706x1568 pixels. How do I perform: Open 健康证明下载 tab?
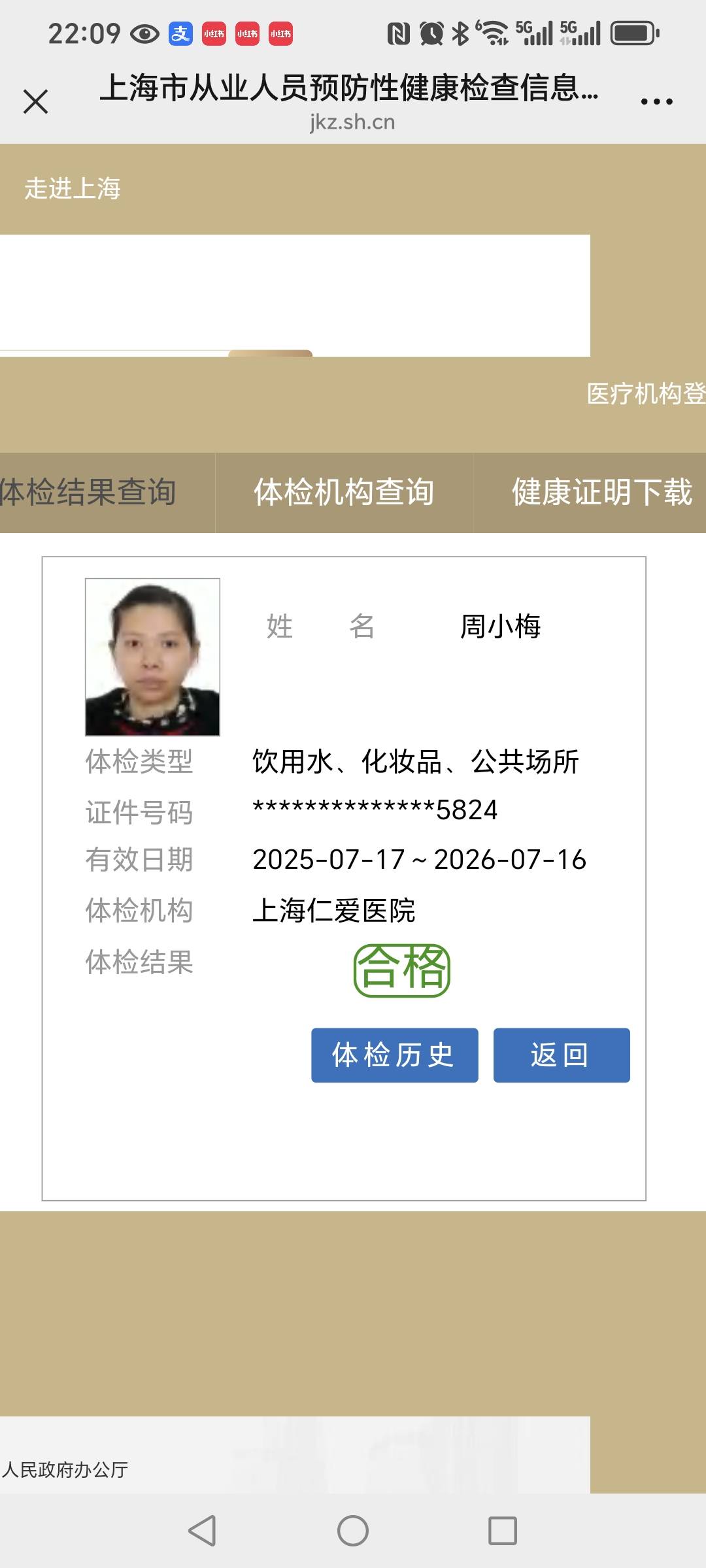click(x=600, y=493)
